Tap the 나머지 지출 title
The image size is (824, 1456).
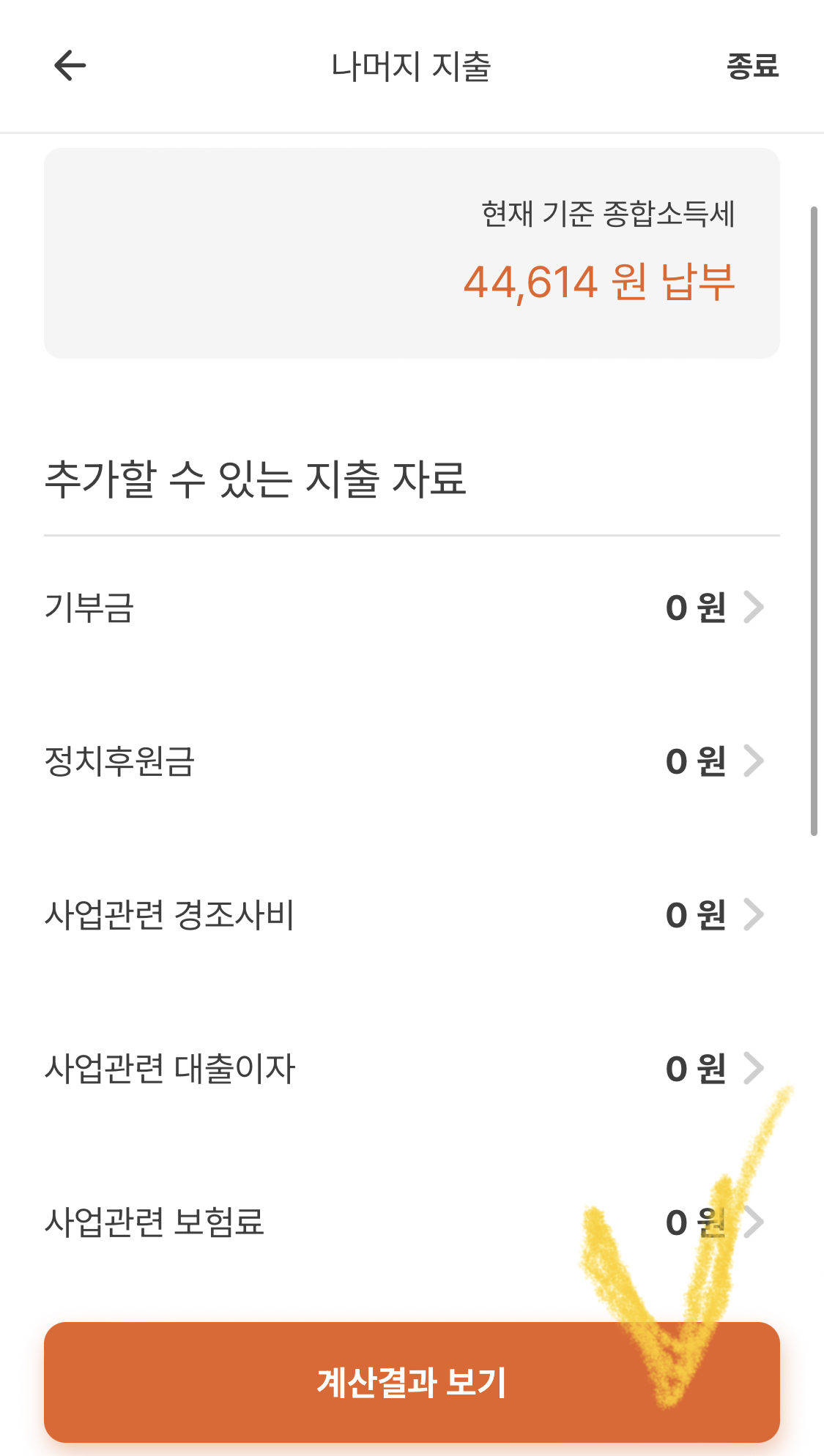(x=412, y=66)
